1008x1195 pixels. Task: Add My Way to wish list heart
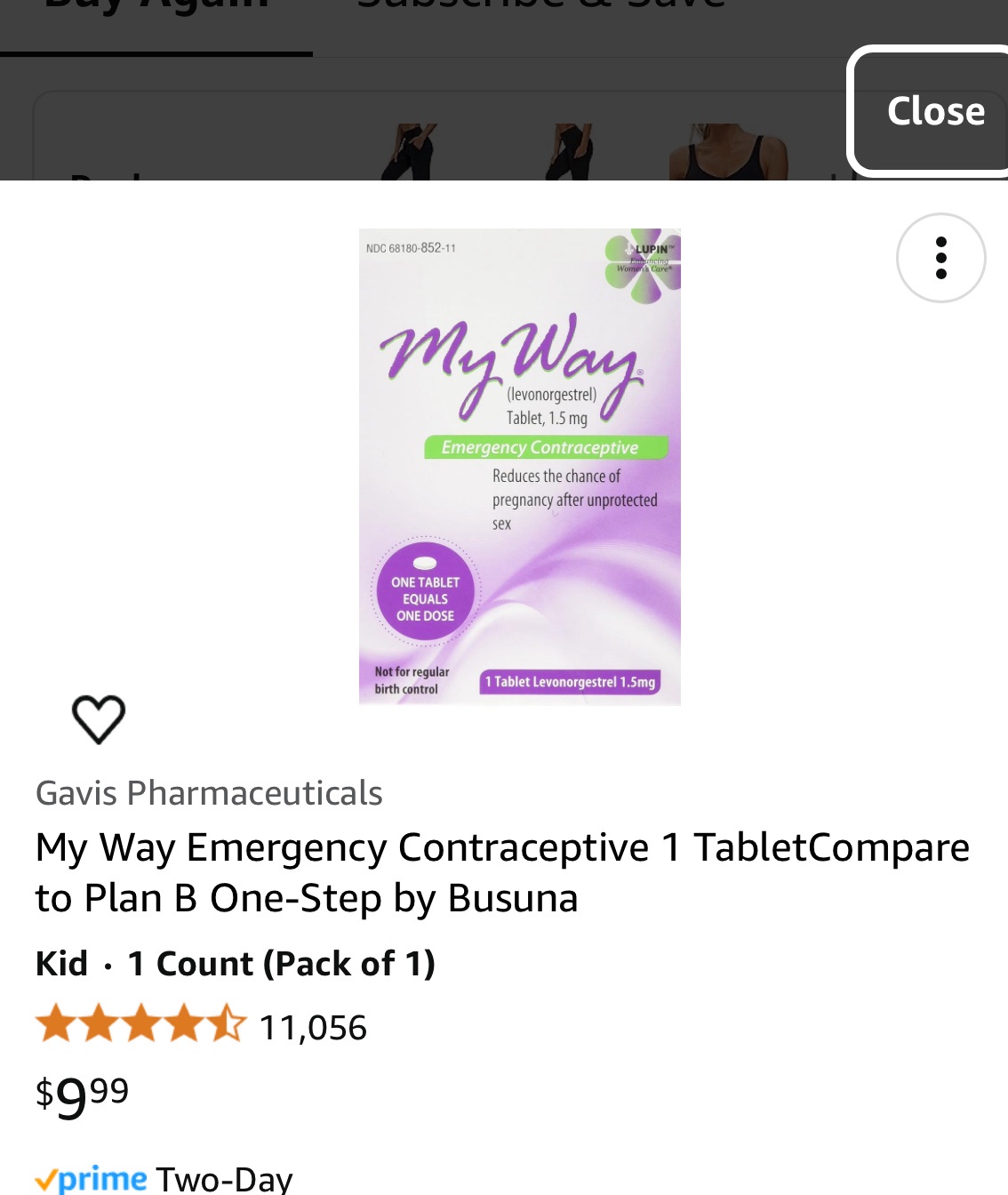point(98,718)
